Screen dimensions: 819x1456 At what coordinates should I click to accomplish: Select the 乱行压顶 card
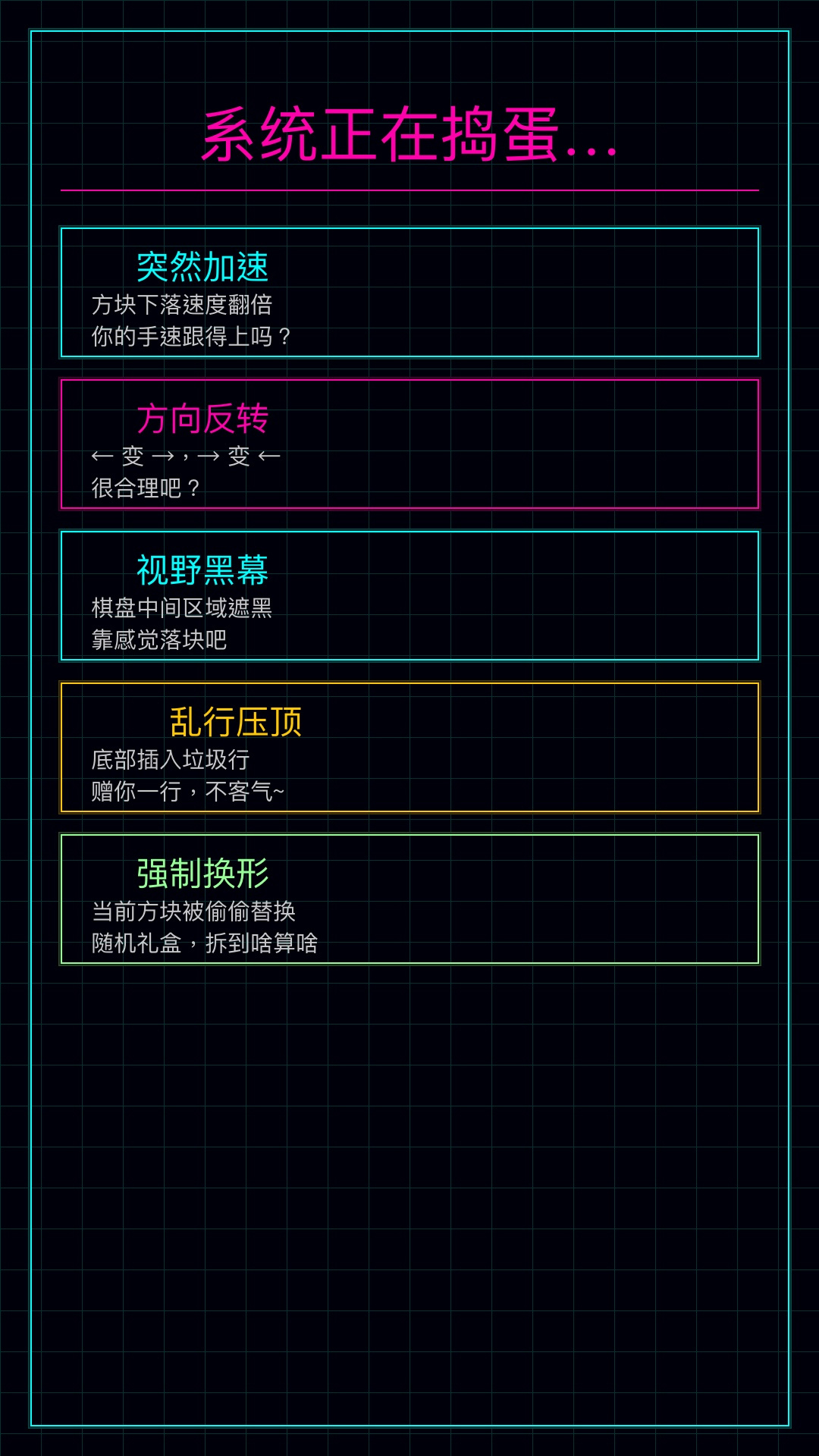409,747
